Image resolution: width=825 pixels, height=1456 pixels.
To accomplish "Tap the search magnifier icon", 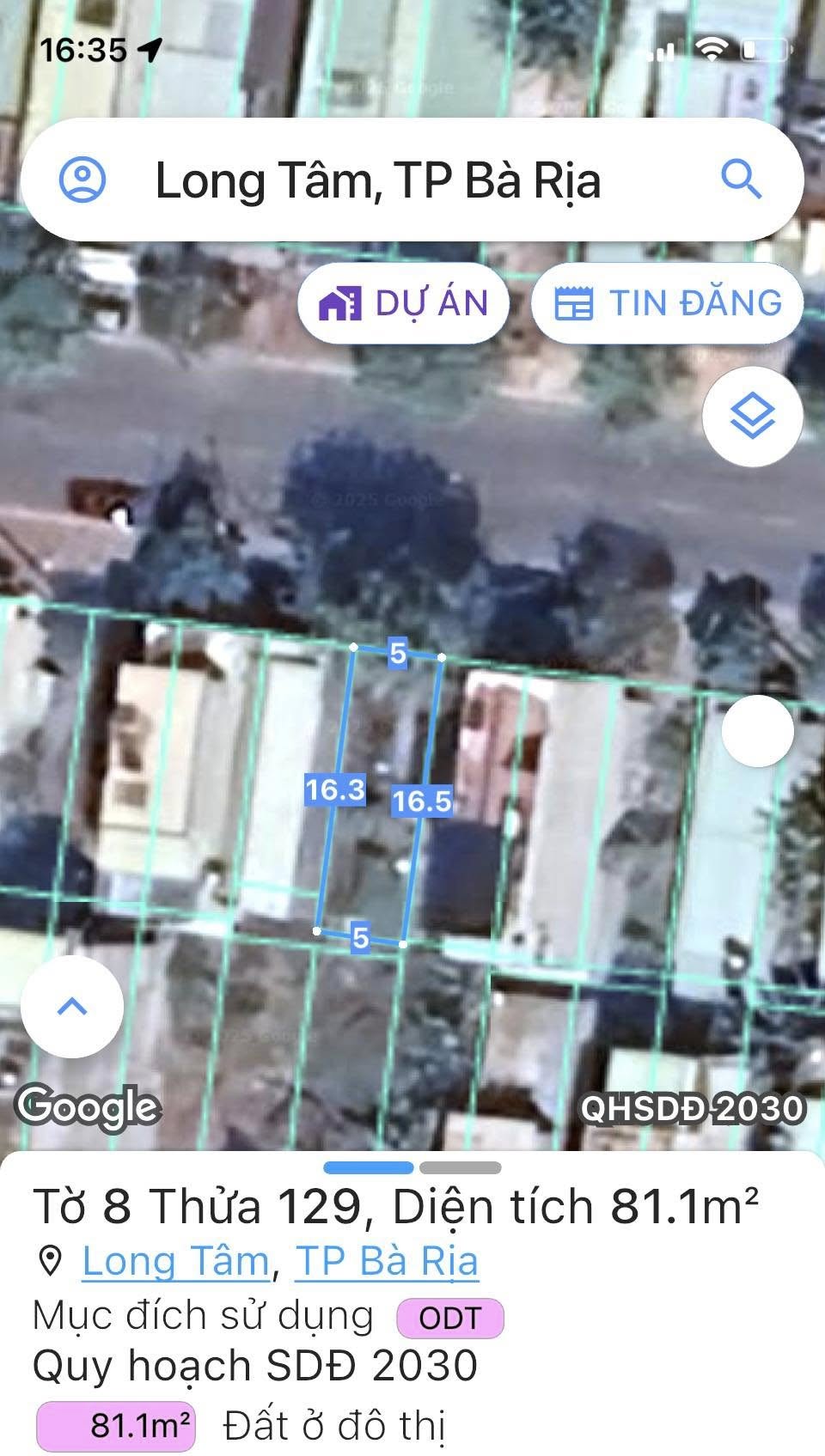I will (x=741, y=180).
